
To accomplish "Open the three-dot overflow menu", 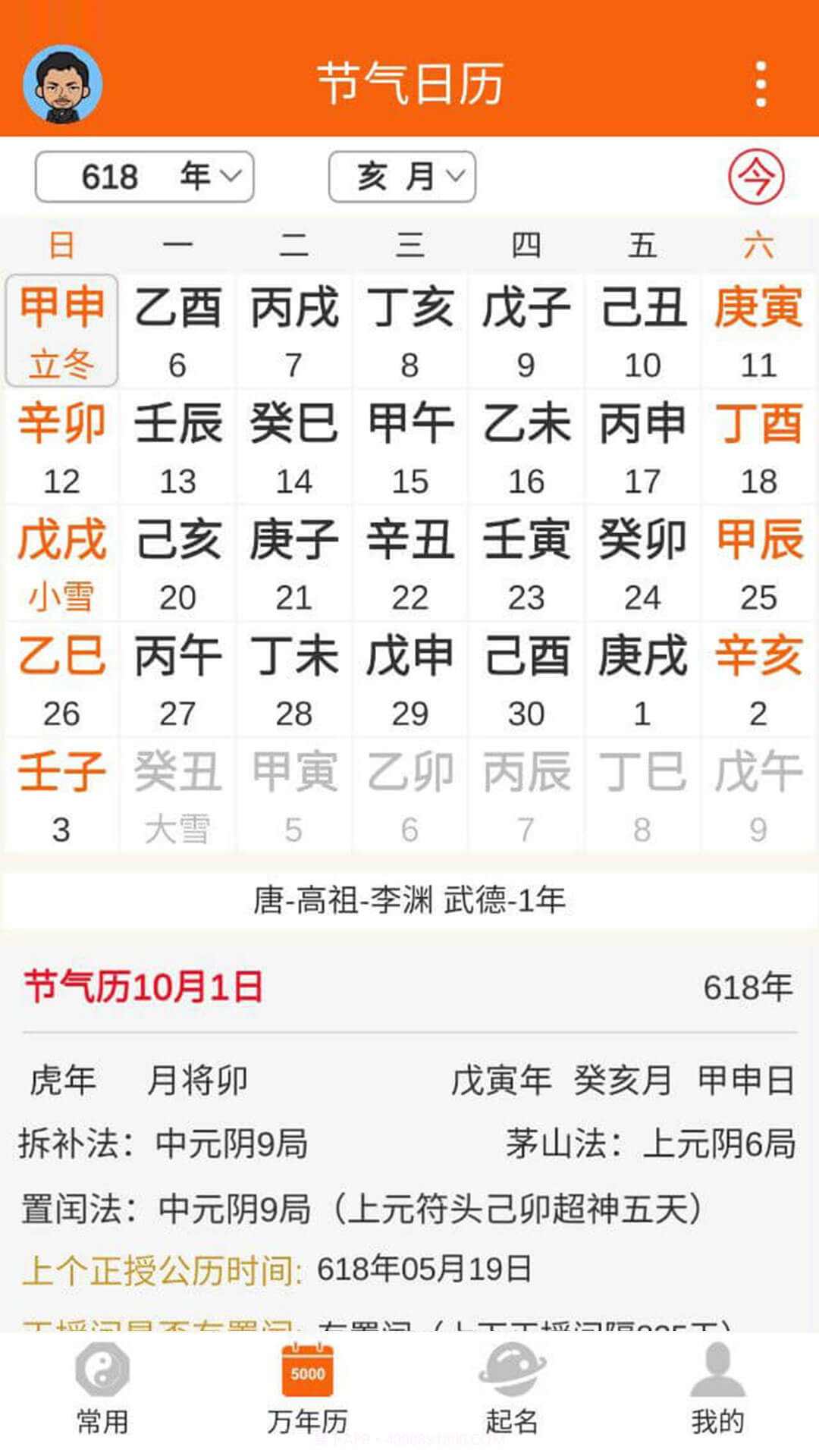I will (x=761, y=84).
